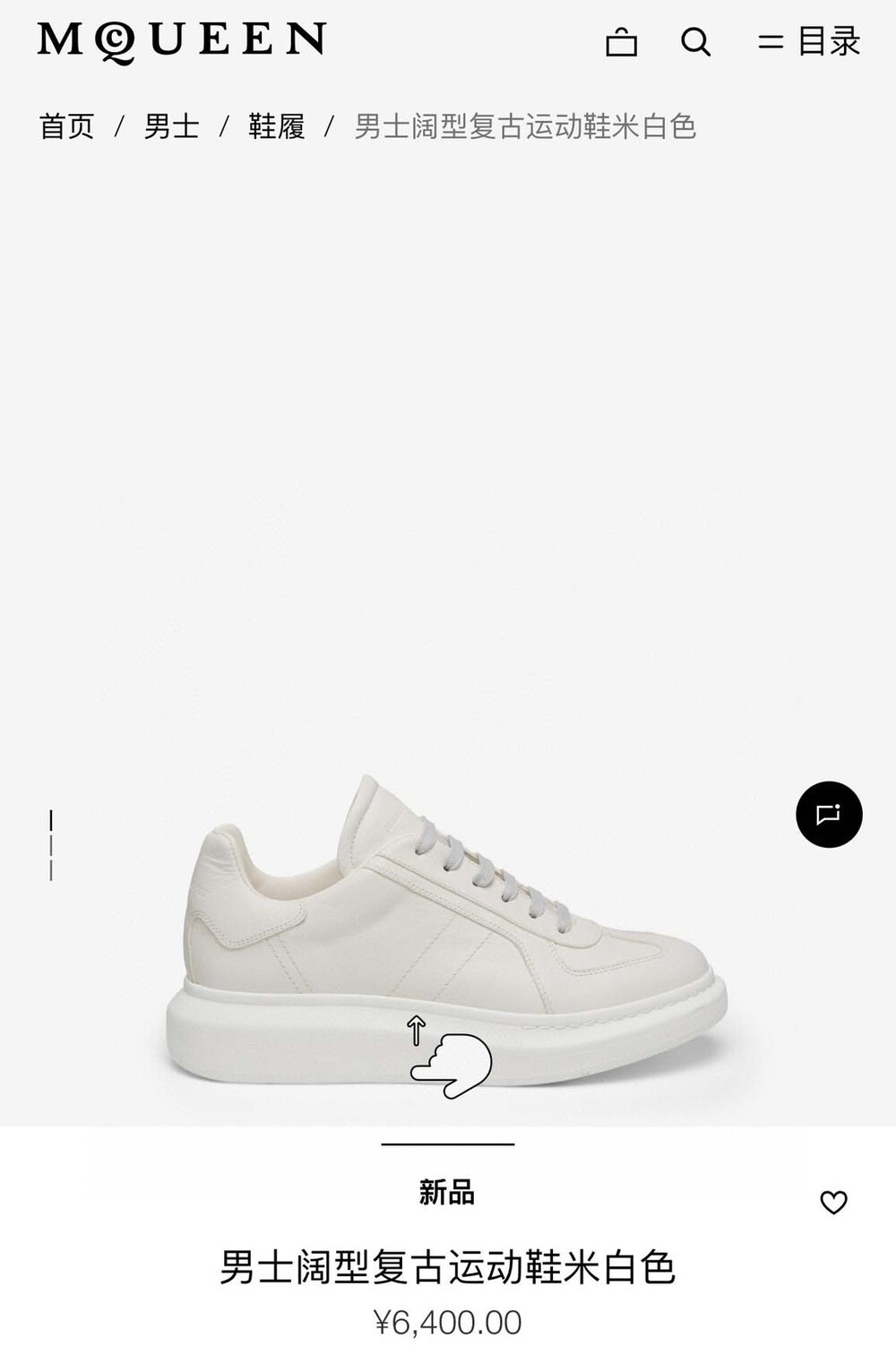Tap the MCQUEEN logo
Screen dimensions: 896x1347
tap(182, 42)
